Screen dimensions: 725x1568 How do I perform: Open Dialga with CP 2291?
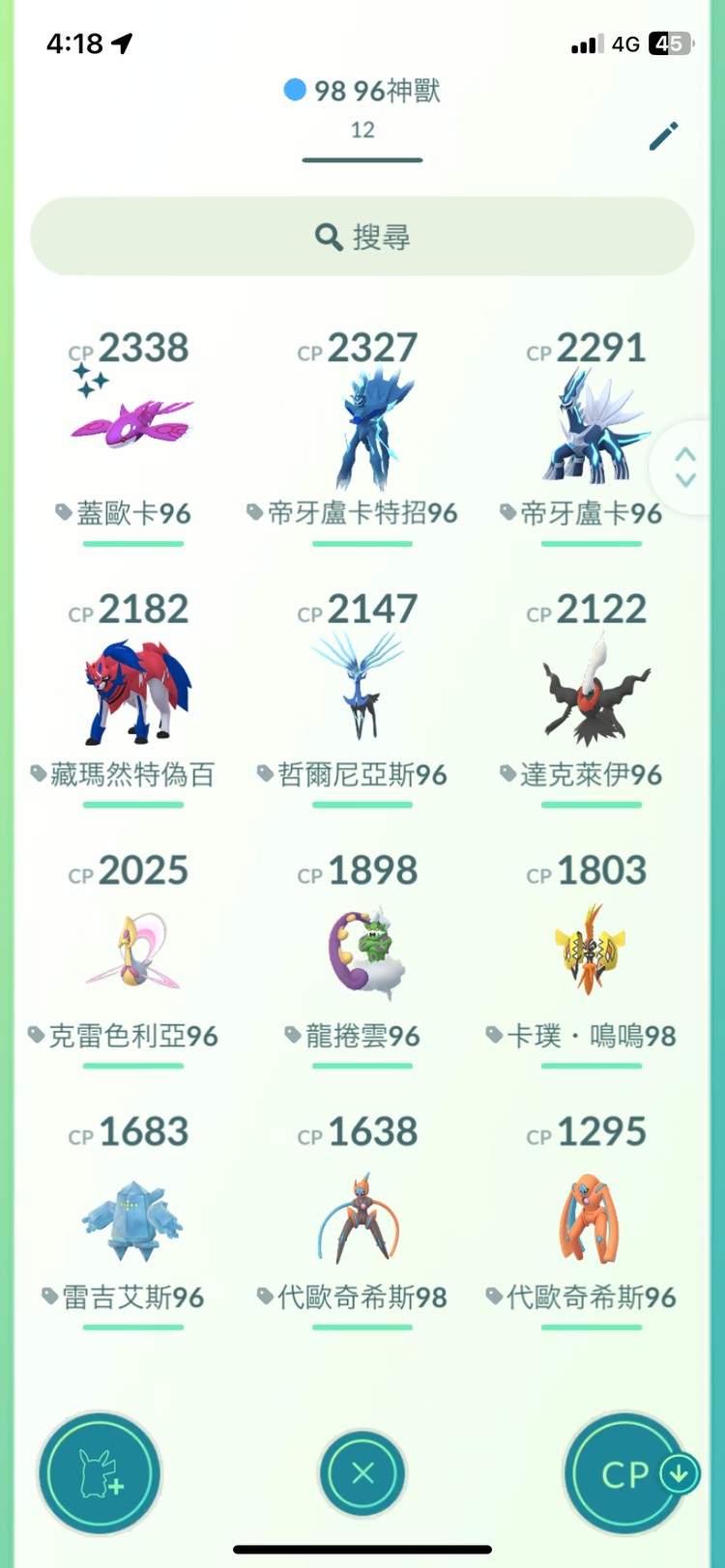pos(588,425)
